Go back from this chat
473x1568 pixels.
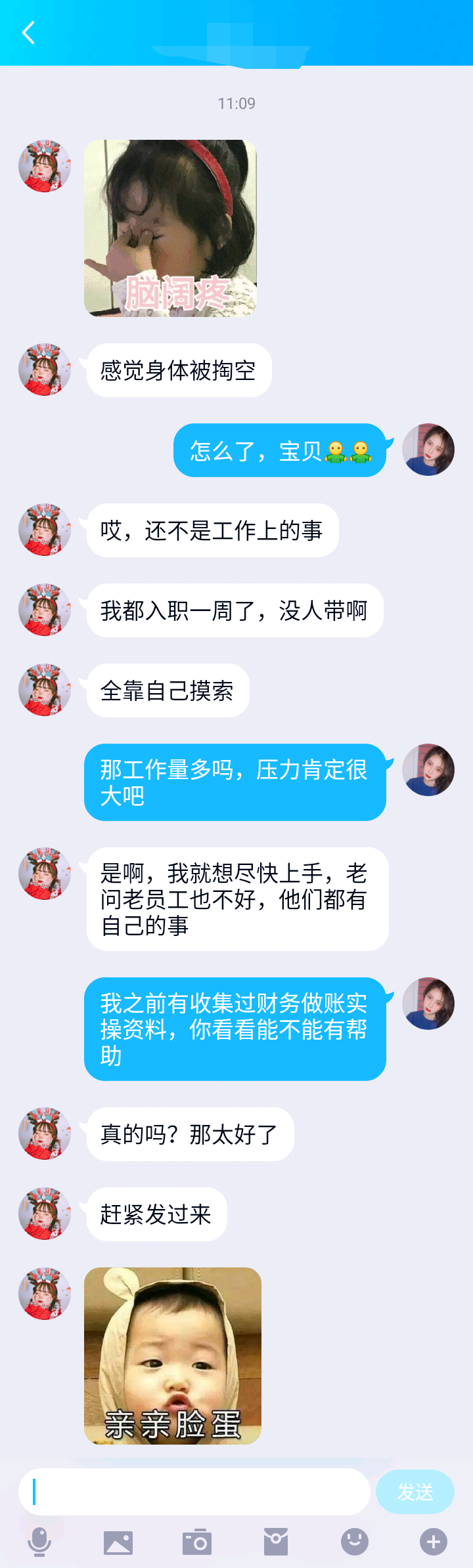[x=28, y=32]
